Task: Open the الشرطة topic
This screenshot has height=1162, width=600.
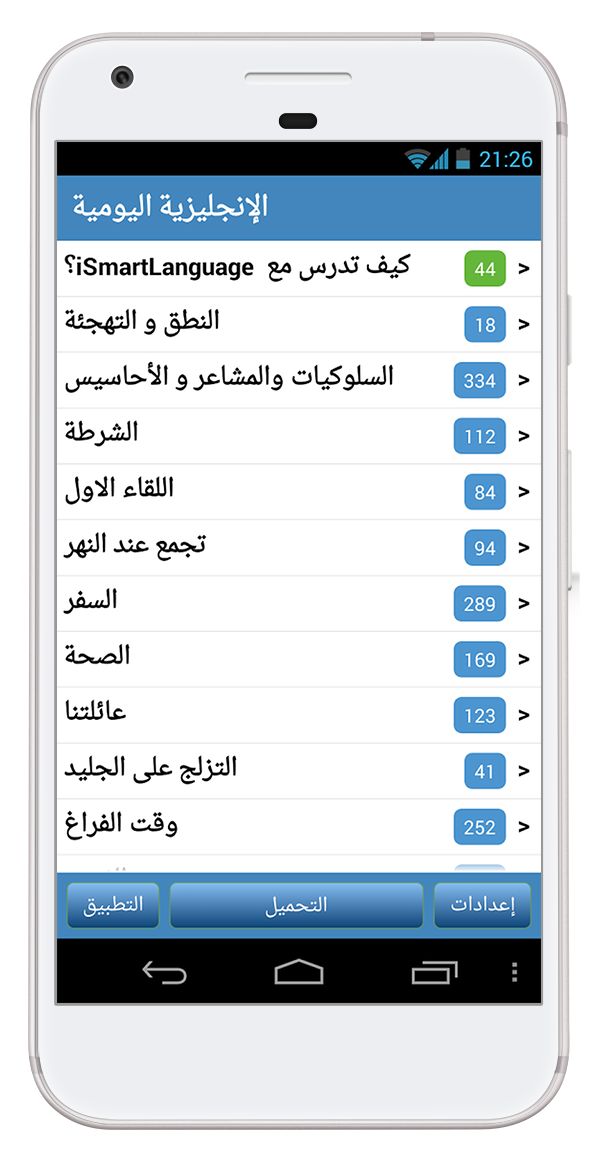Action: [299, 436]
